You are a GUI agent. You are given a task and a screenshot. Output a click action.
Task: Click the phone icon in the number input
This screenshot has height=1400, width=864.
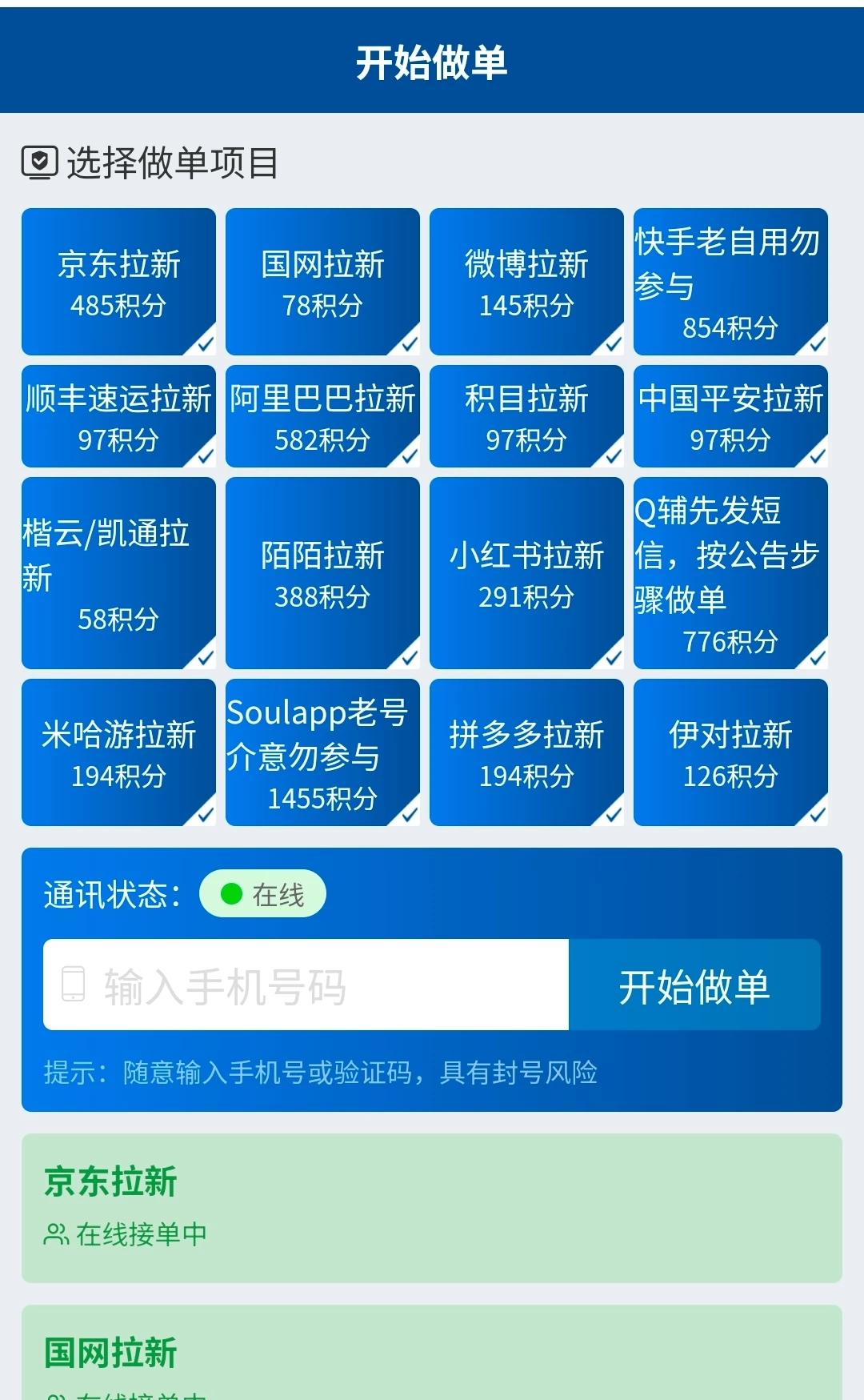[x=74, y=984]
